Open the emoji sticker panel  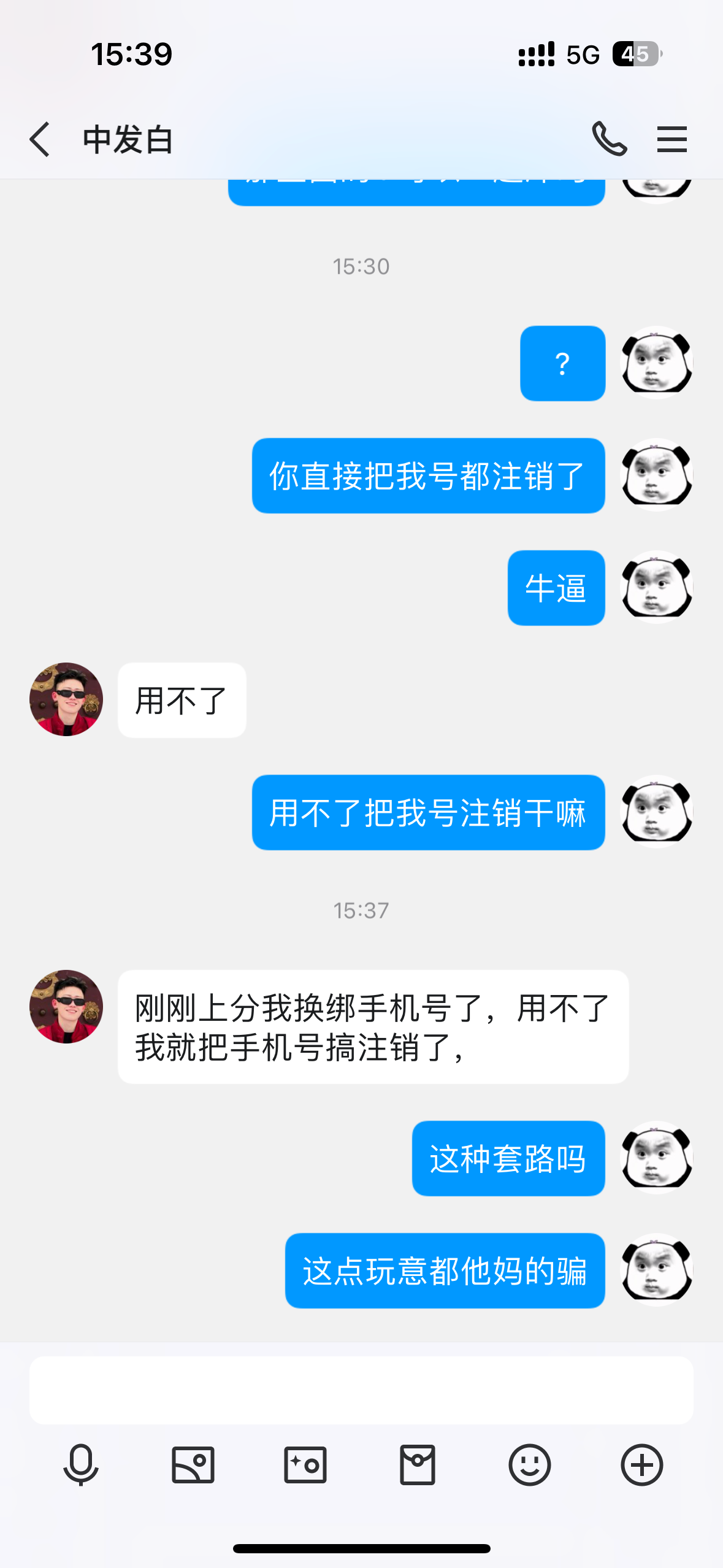[x=530, y=1465]
